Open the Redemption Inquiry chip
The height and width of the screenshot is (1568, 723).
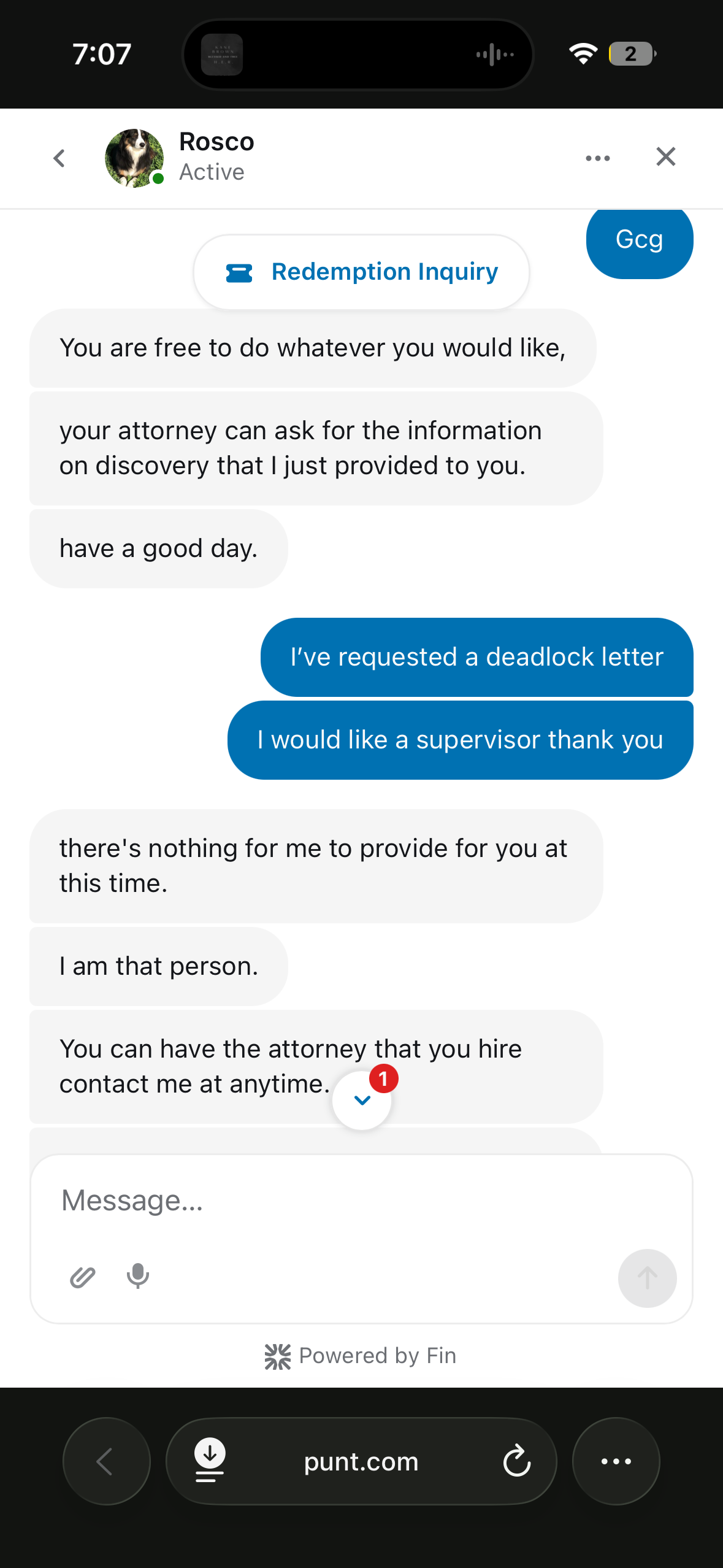pos(361,272)
